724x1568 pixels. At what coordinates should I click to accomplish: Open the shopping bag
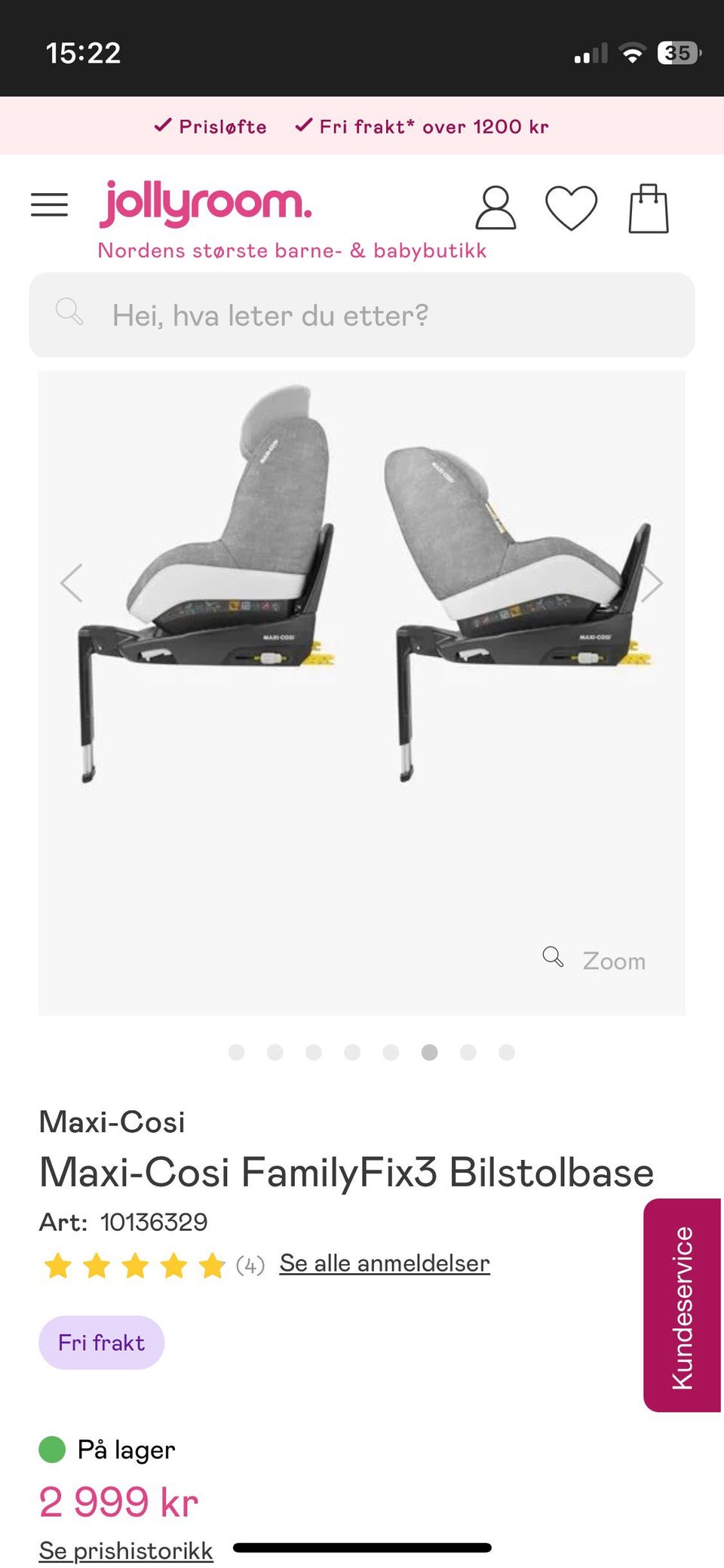649,208
